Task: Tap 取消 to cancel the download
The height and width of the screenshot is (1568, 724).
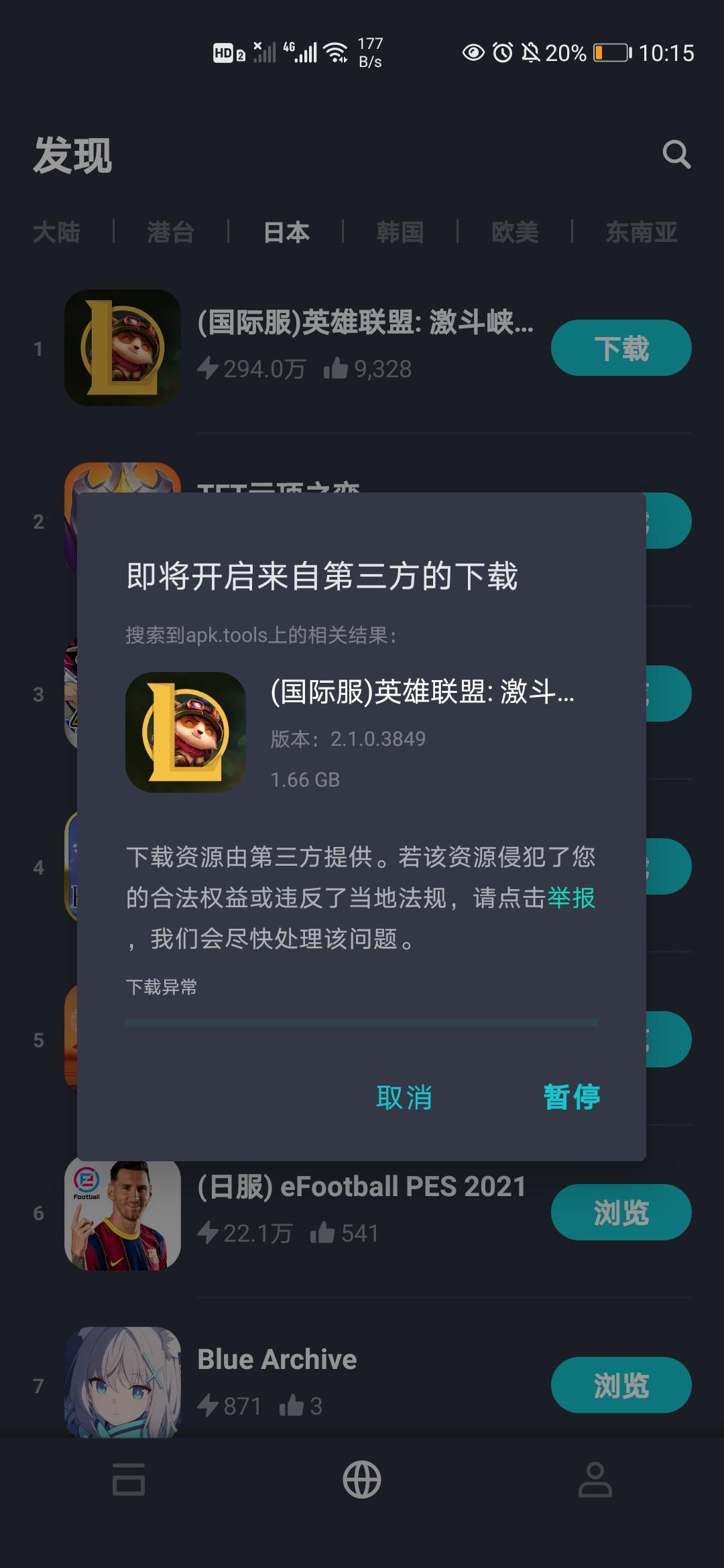Action: point(404,1097)
